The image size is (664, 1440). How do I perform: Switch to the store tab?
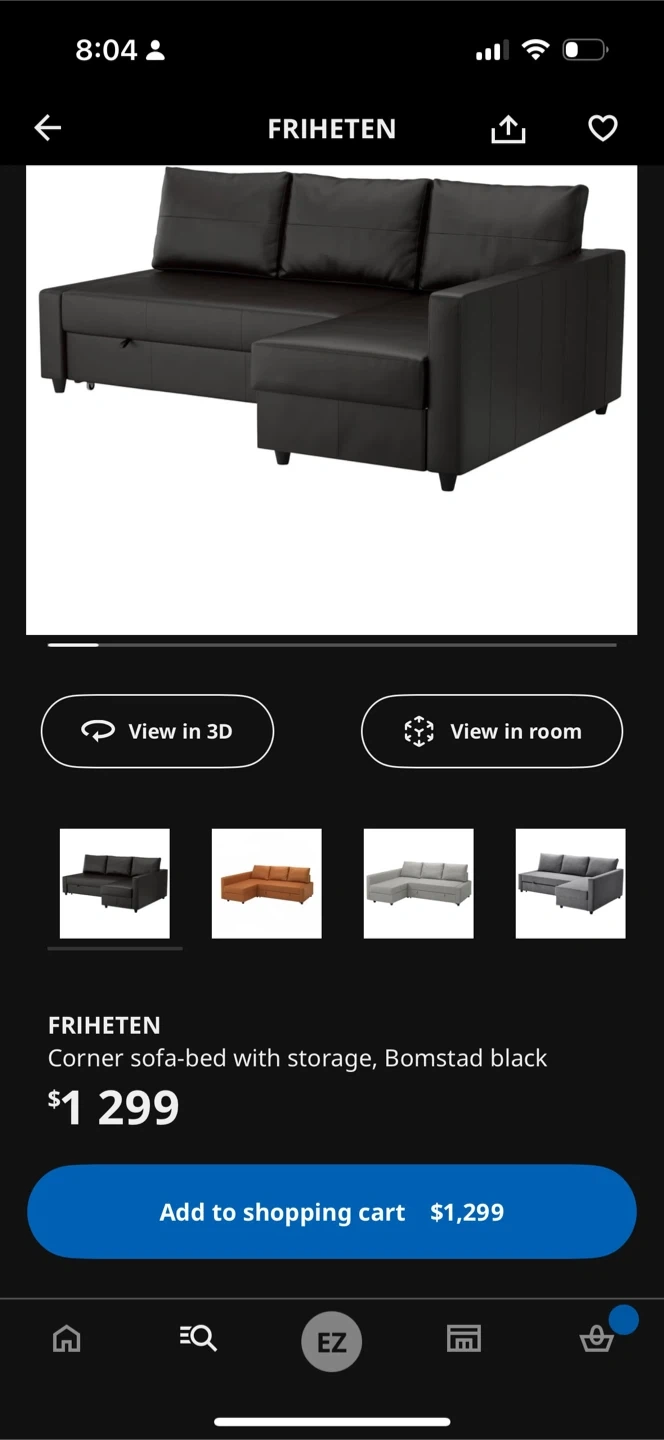tap(463, 1338)
